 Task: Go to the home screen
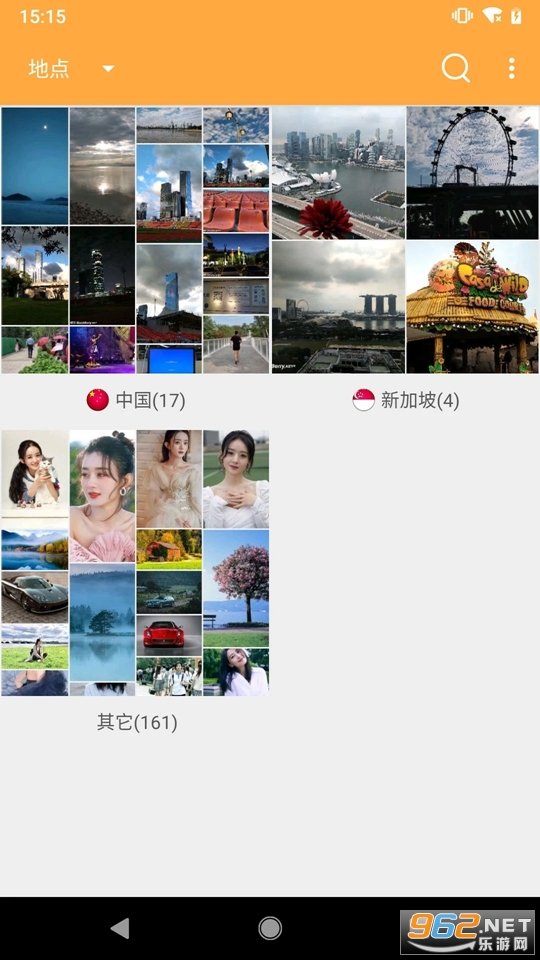[270, 928]
